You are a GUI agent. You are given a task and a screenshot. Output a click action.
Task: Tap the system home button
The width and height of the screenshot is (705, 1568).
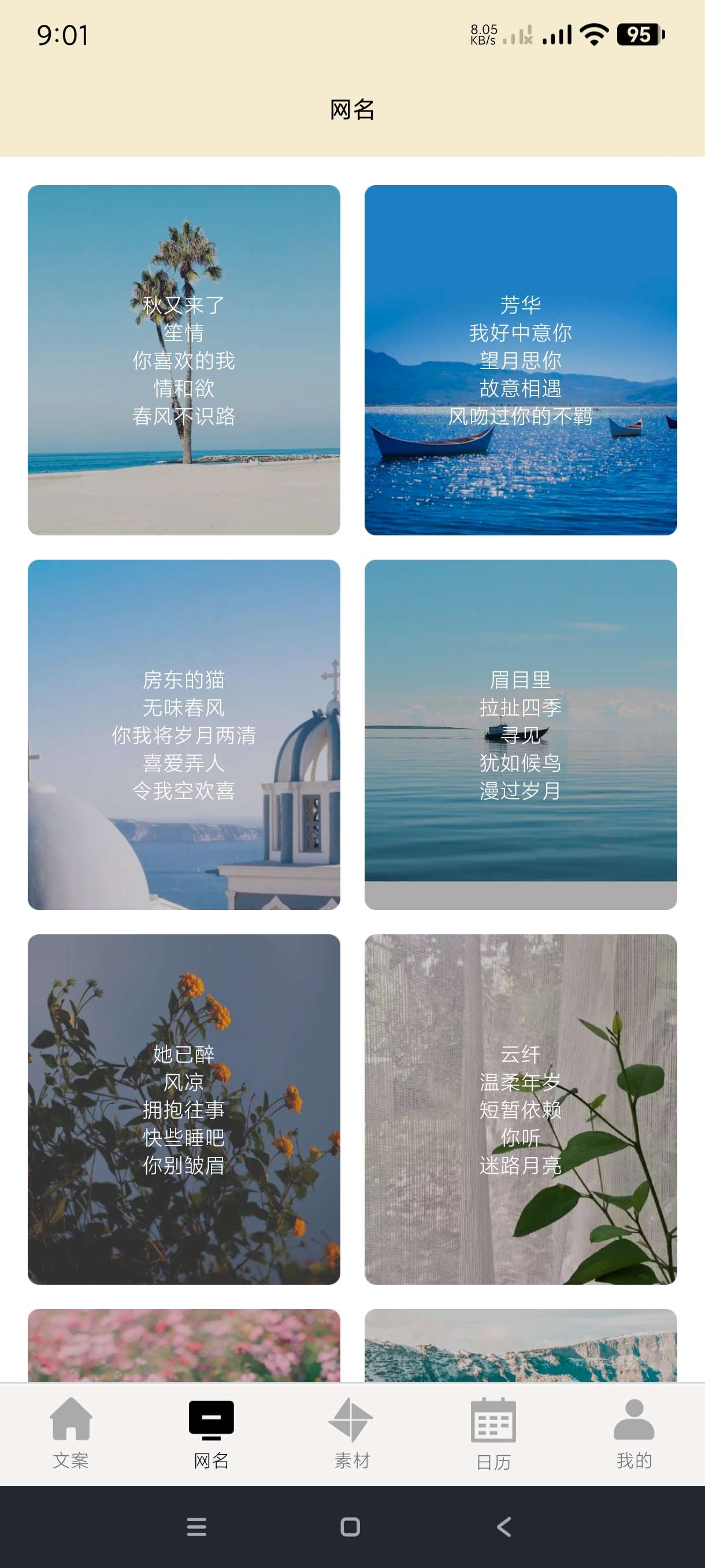[350, 1526]
